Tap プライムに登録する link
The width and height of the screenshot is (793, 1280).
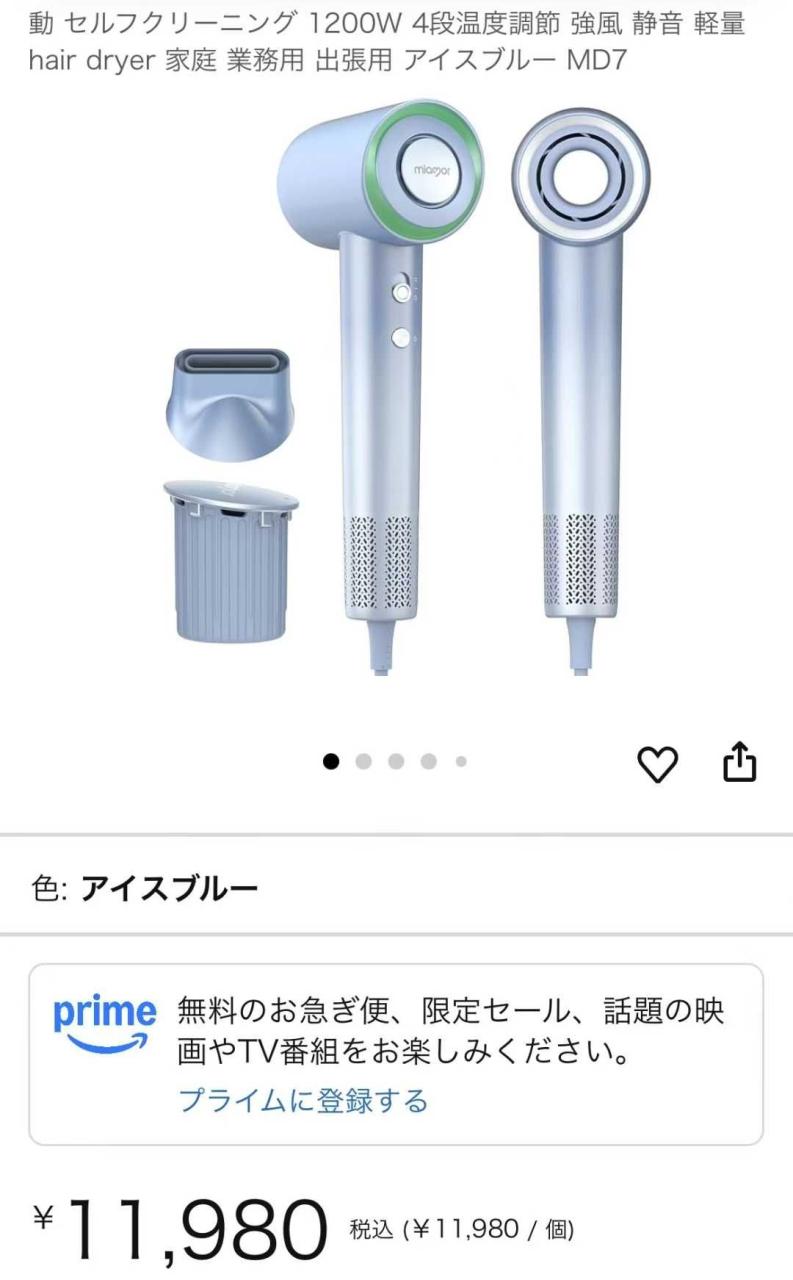click(x=303, y=1101)
